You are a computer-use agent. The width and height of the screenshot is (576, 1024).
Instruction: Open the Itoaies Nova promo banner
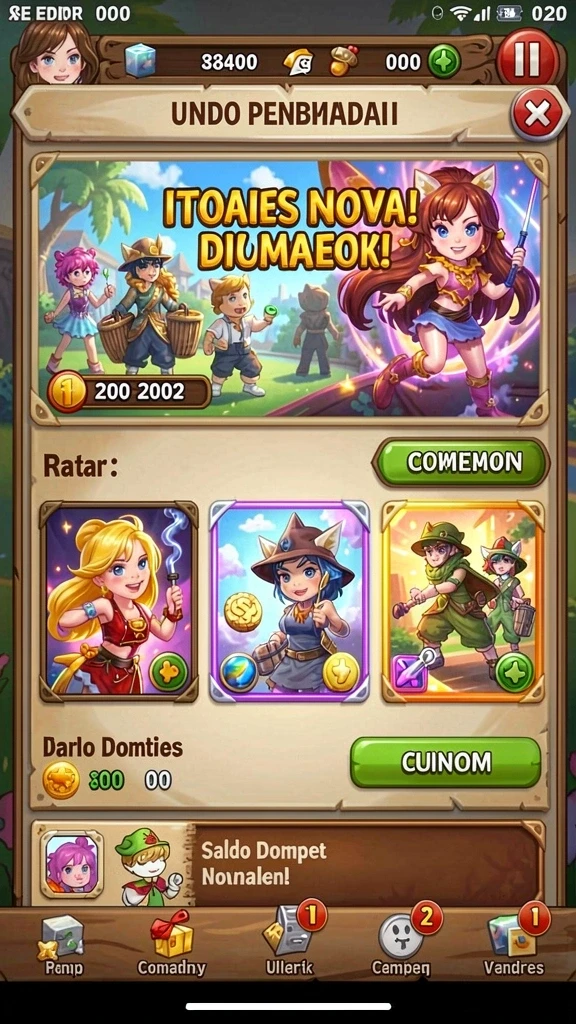tap(288, 288)
